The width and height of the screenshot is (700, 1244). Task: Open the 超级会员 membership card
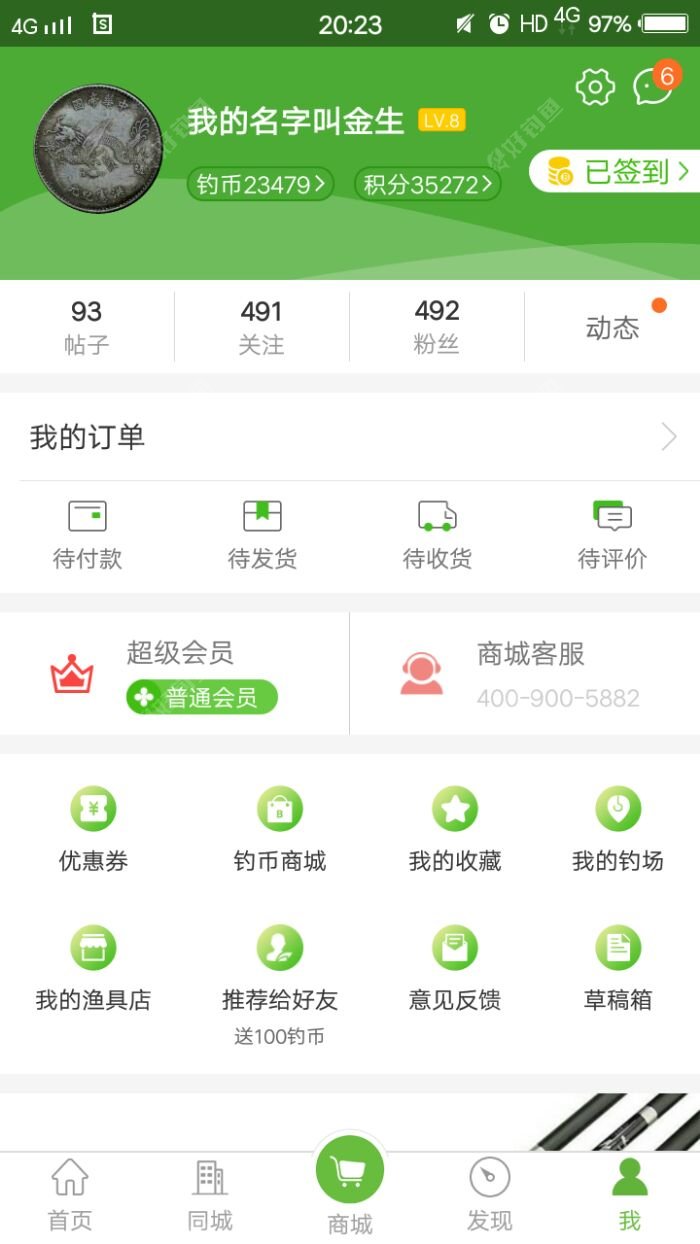pos(175,675)
